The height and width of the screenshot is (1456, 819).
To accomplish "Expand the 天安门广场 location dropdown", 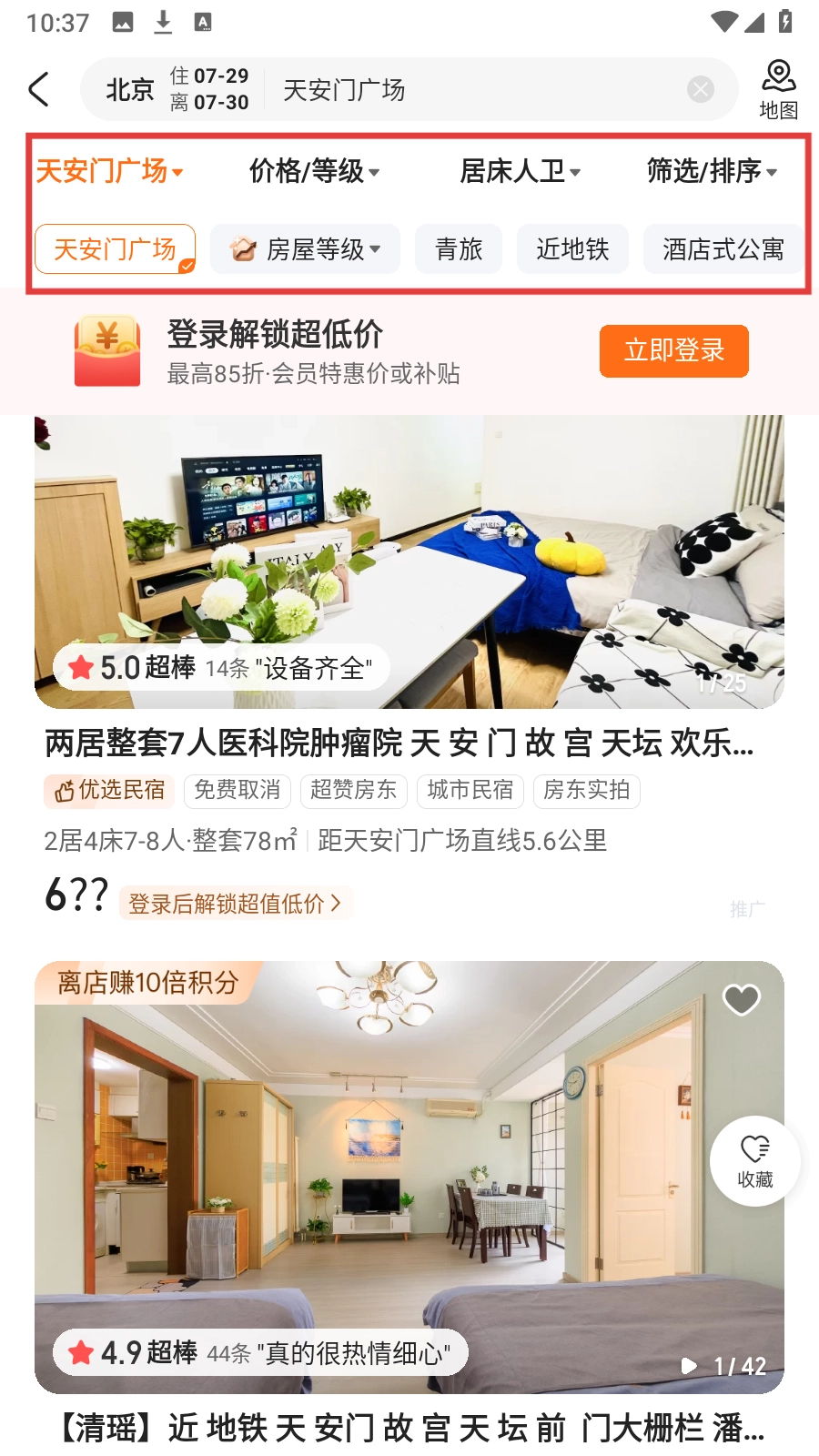I will (109, 171).
